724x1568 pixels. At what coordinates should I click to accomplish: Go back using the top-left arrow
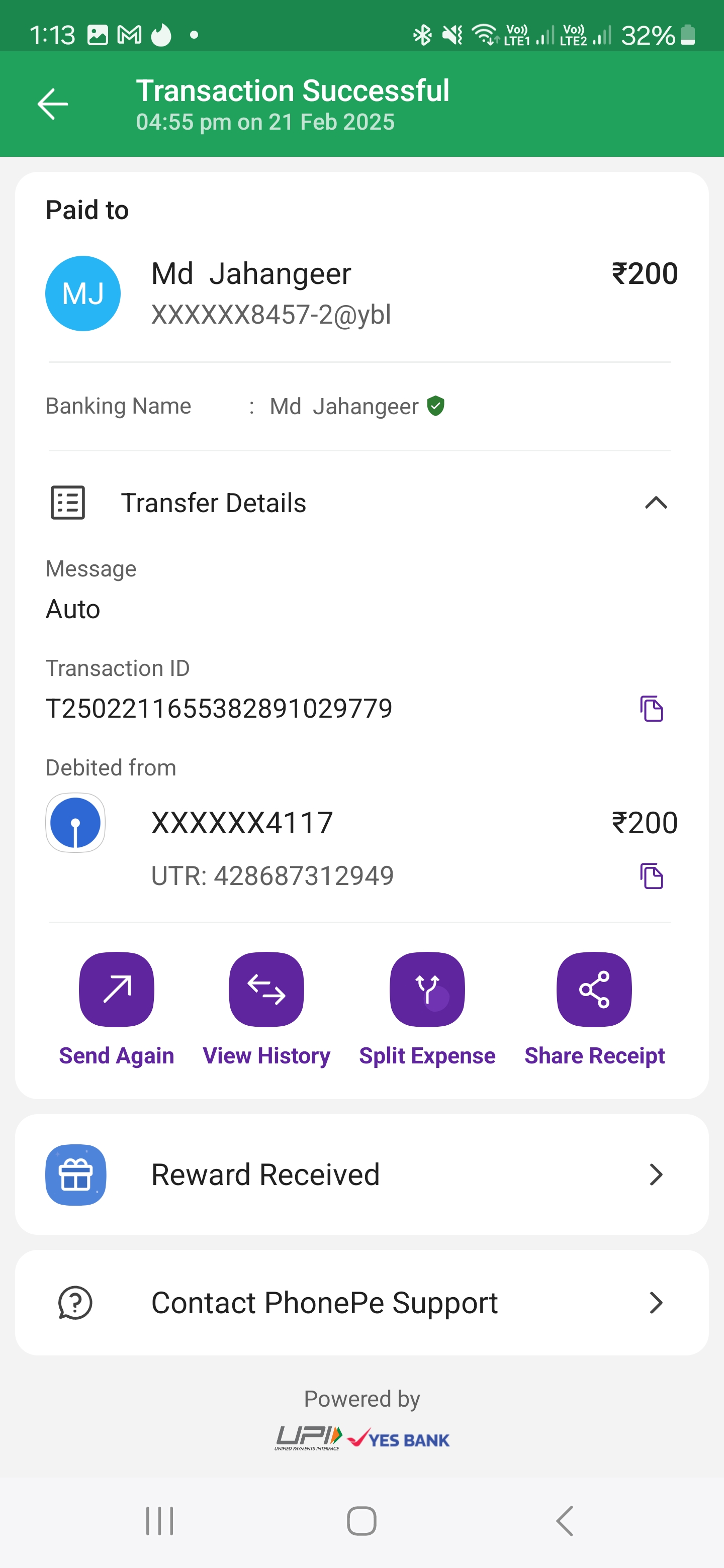click(x=52, y=104)
